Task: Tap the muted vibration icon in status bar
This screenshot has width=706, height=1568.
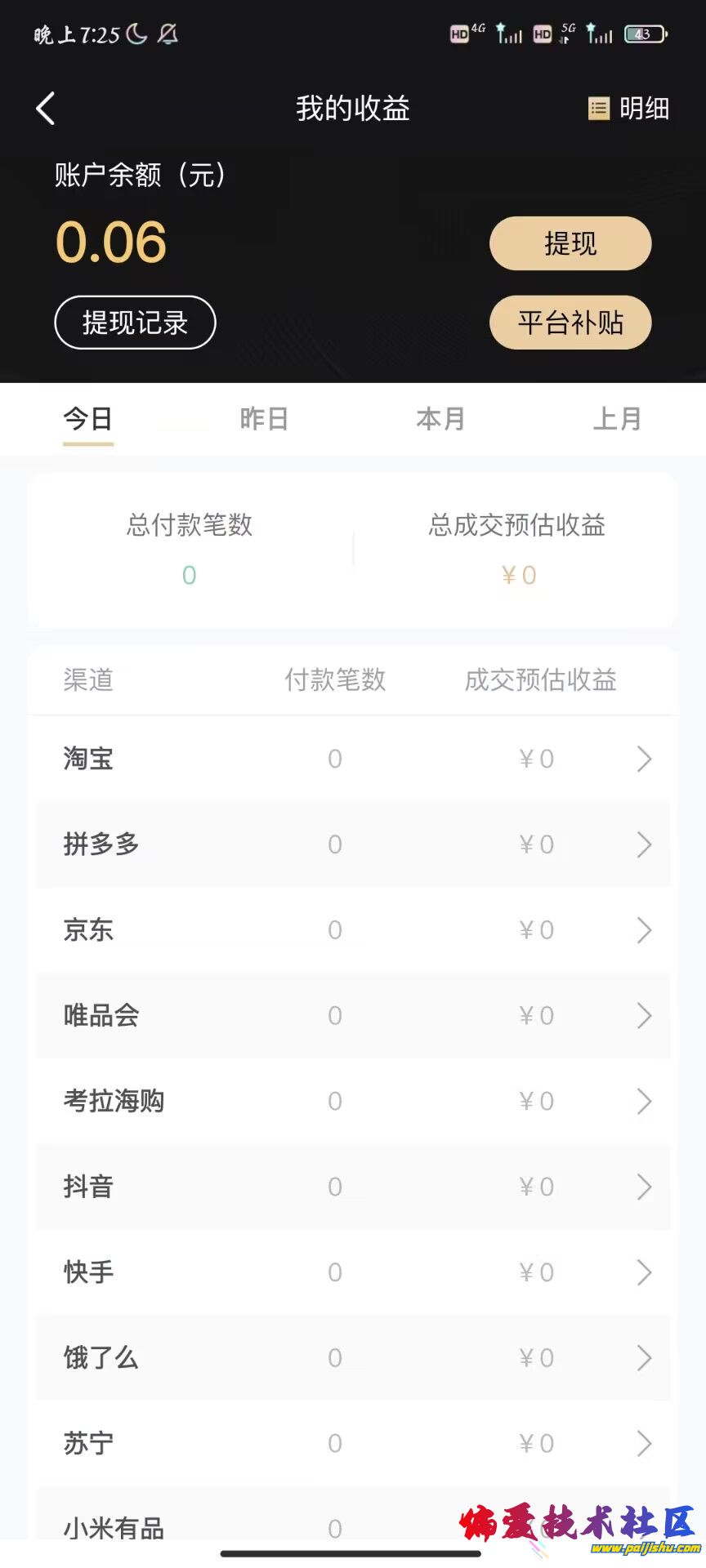Action: click(x=167, y=34)
